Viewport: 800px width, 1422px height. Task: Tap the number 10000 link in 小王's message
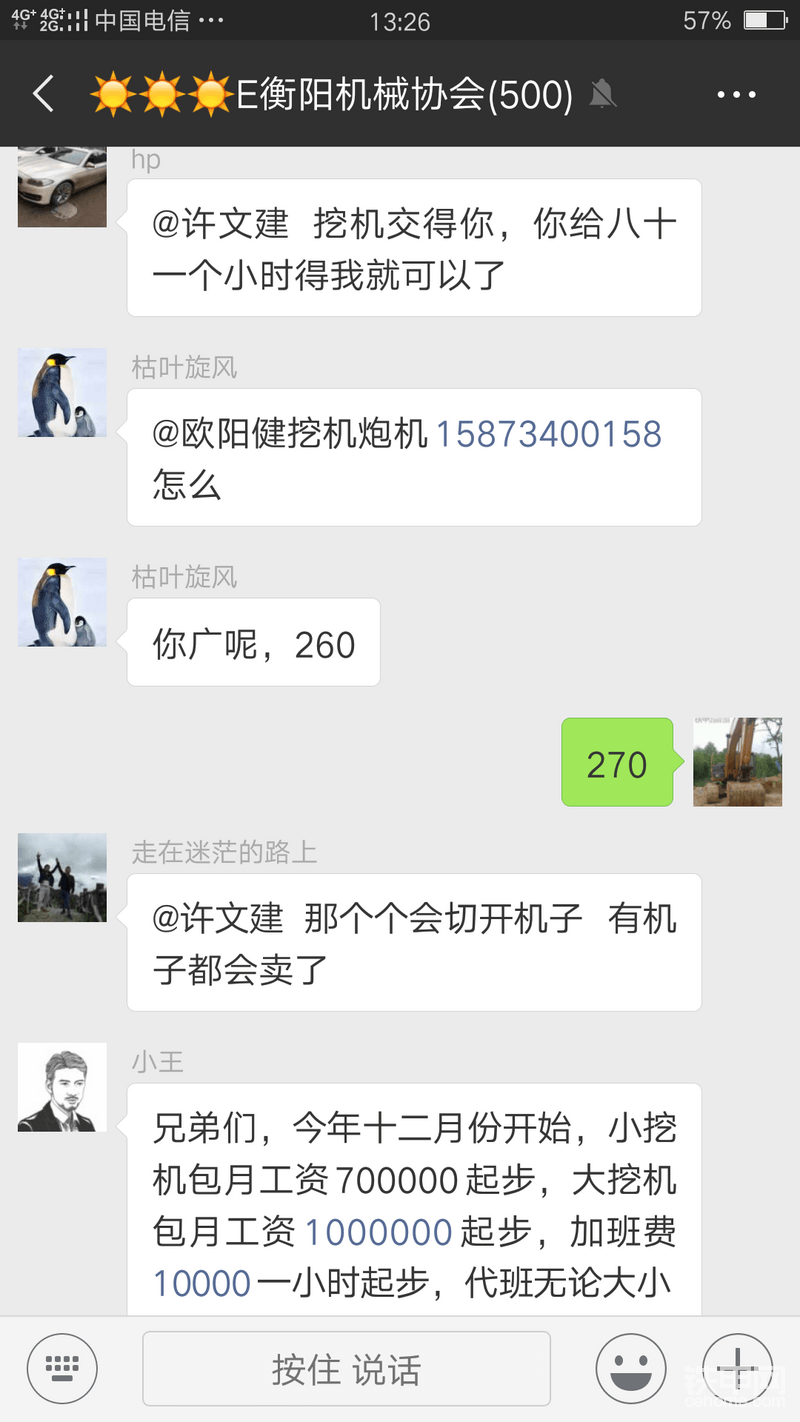coord(202,1283)
